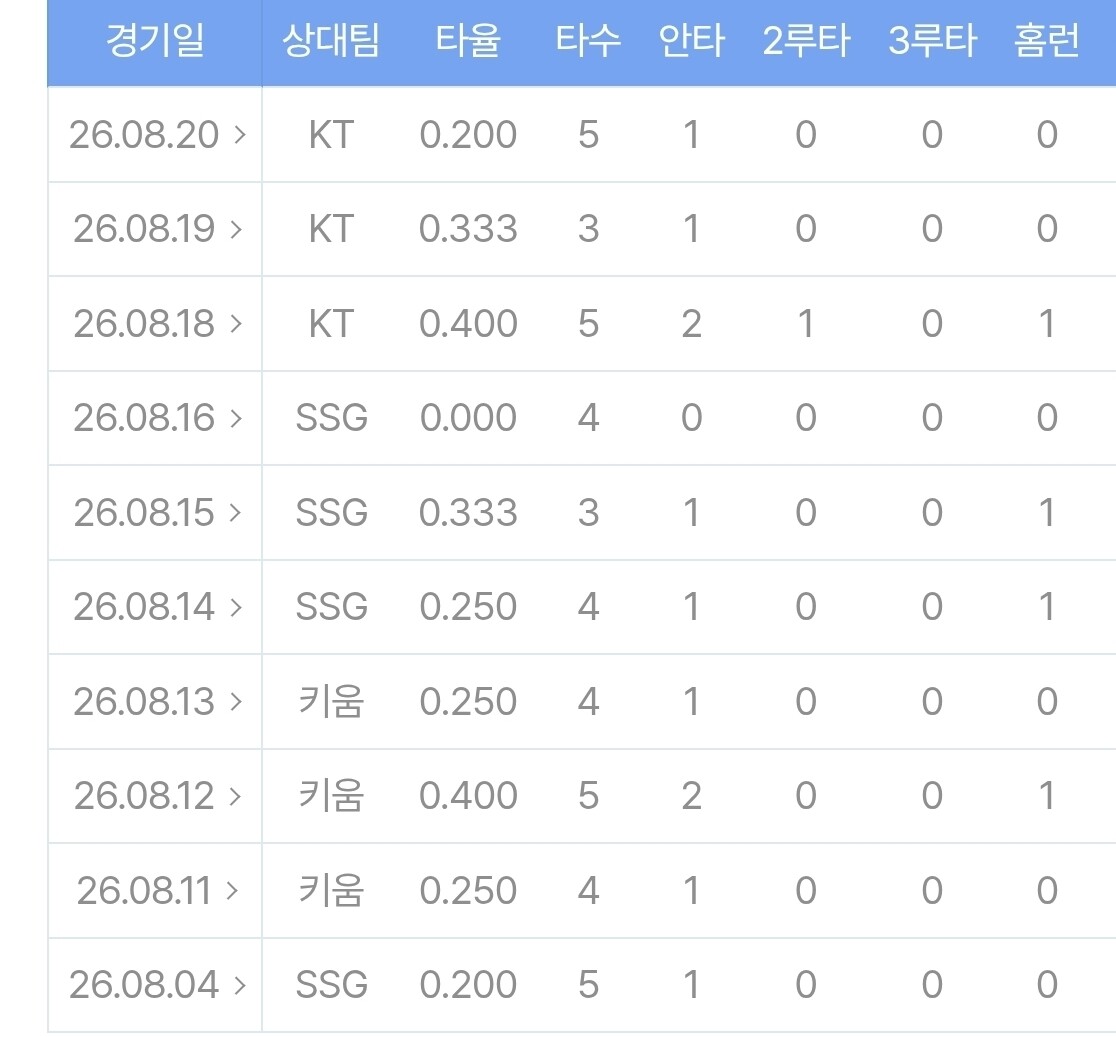
Task: Open the 26.08.20 game against KT
Action: tap(157, 135)
